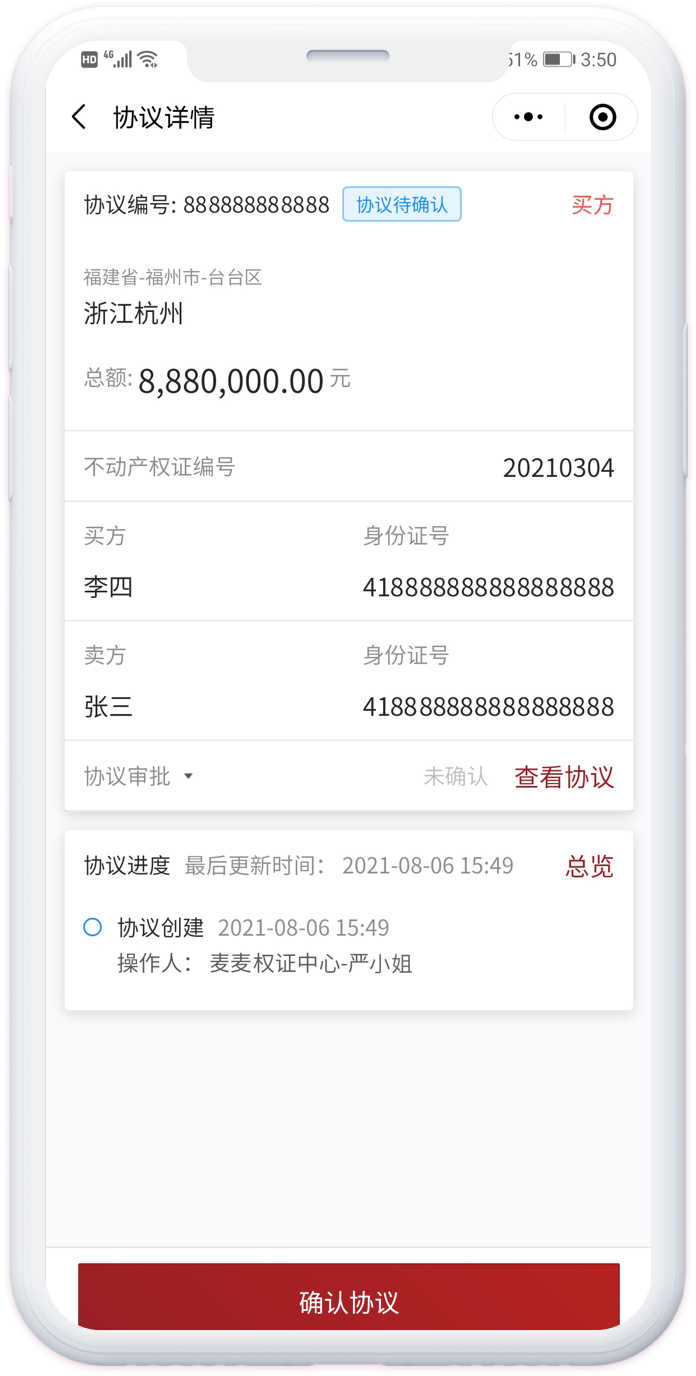Viewport: 696px width, 1376px height.
Task: Close the mini program via target icon
Action: point(602,117)
